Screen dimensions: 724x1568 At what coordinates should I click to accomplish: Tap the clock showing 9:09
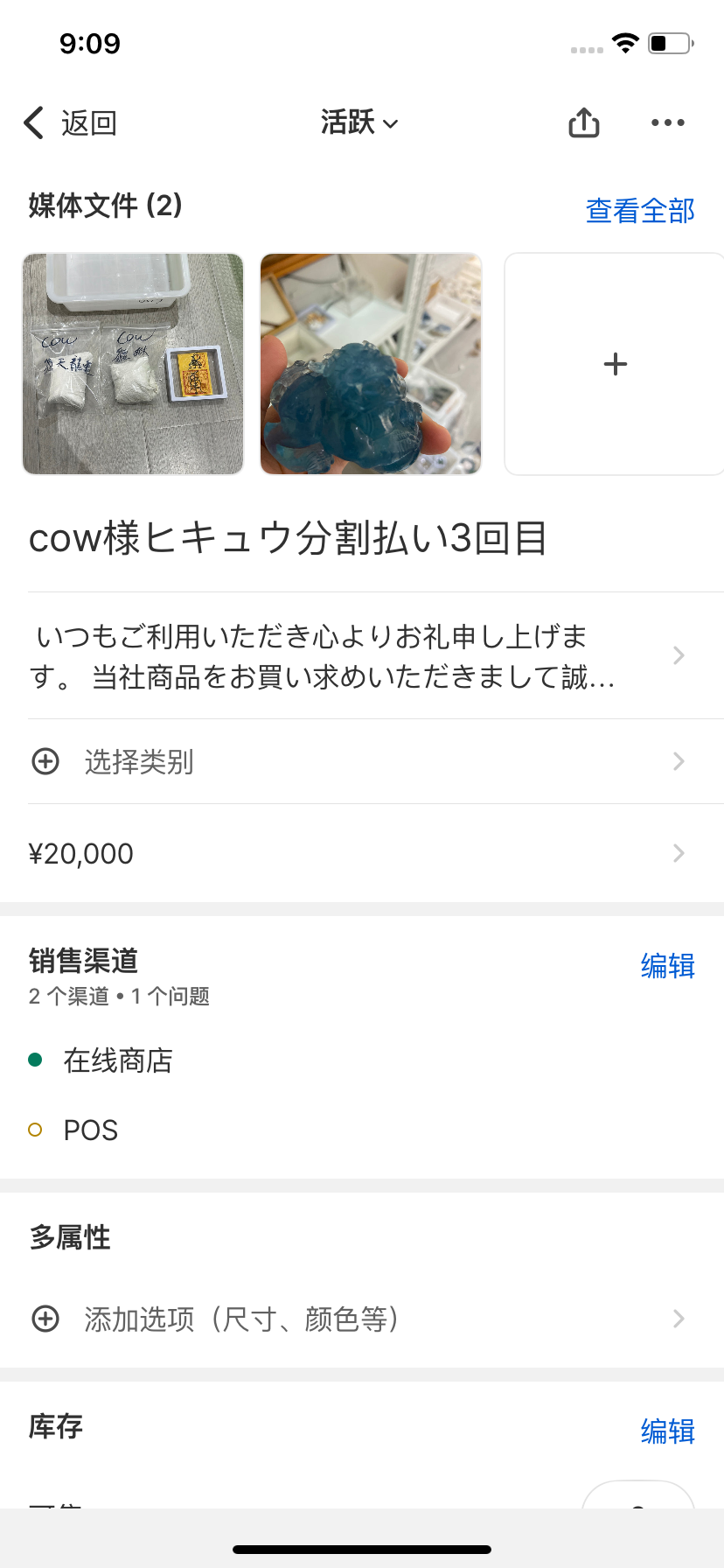[90, 44]
